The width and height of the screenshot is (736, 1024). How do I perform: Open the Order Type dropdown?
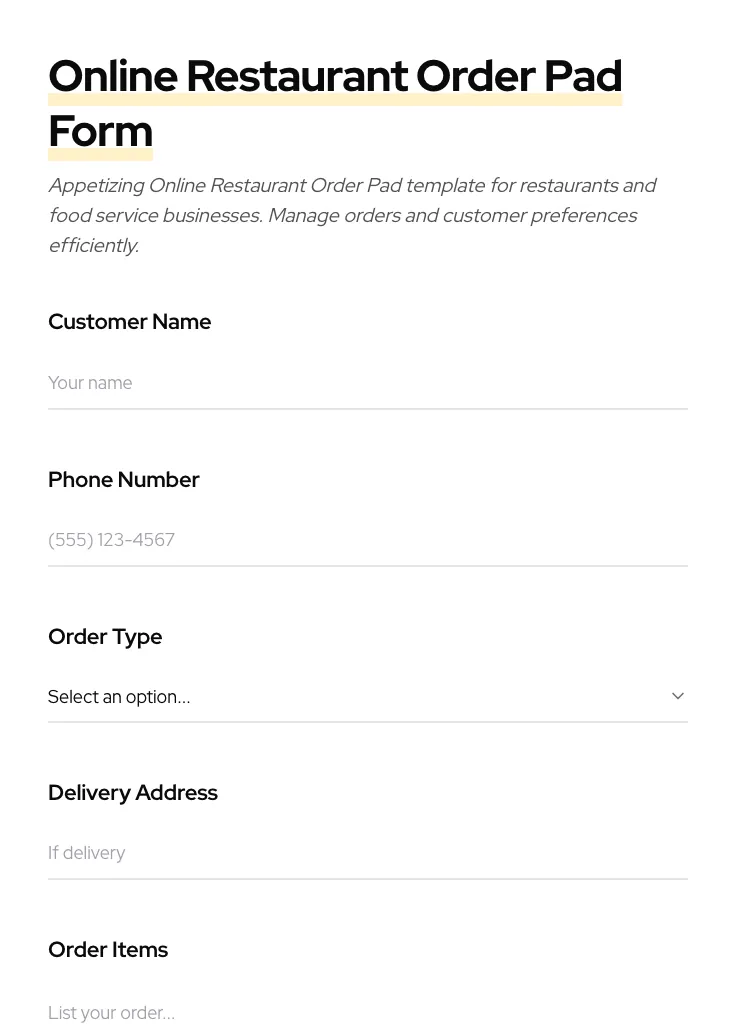[x=368, y=697]
